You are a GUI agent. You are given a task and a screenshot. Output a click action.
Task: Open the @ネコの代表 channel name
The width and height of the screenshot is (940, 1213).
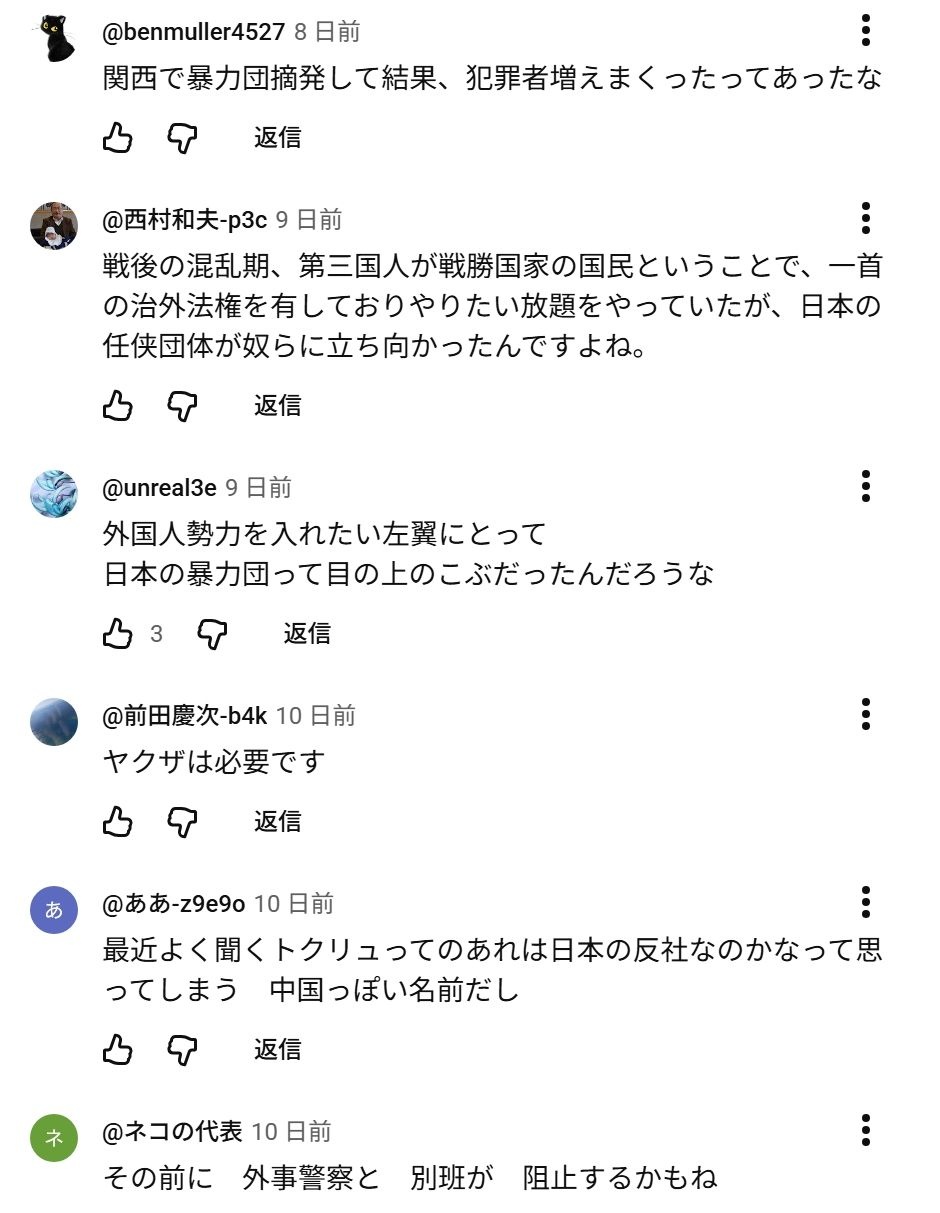click(172, 1132)
